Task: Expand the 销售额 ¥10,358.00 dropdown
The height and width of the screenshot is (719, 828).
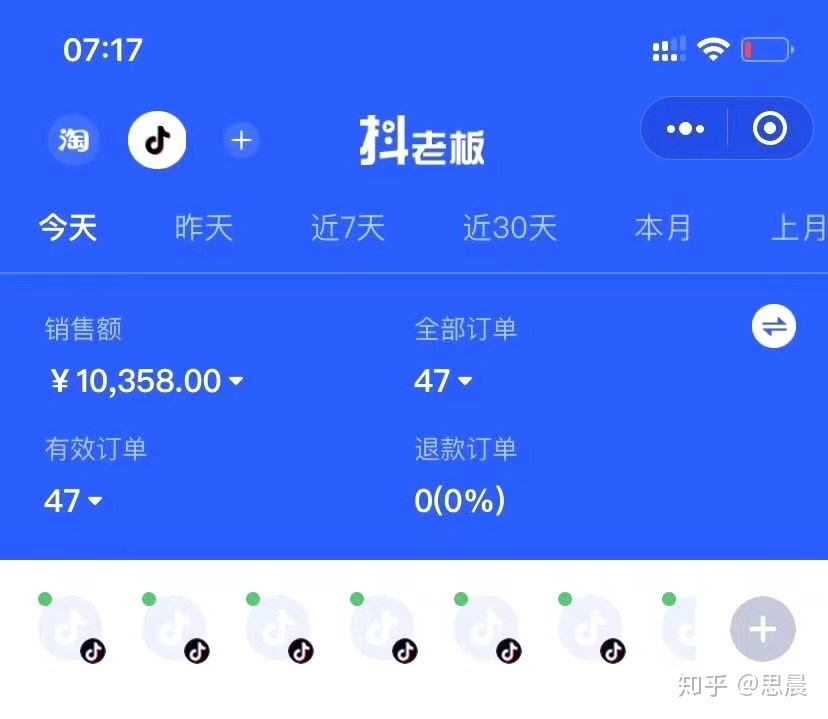Action: (146, 381)
